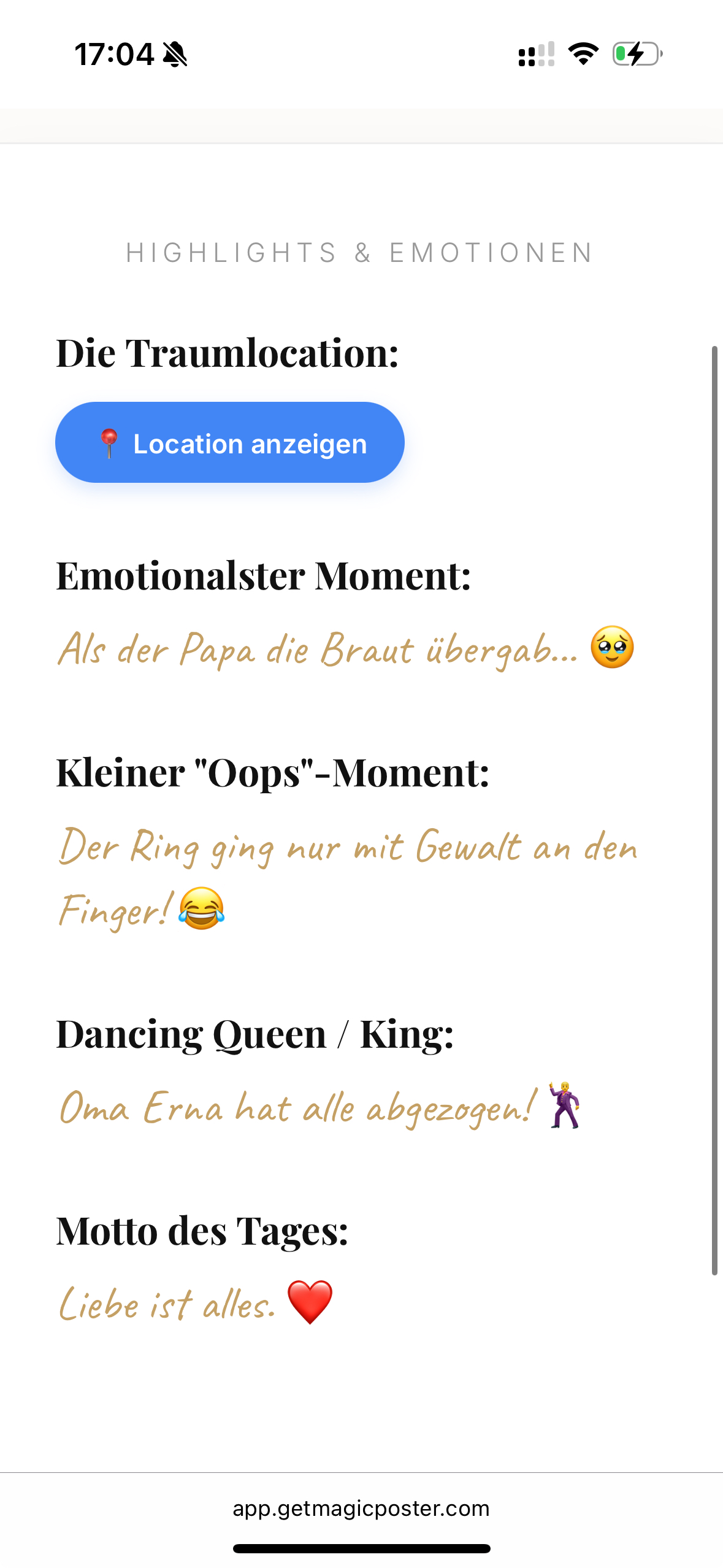Tap the Location anzeigen button
The width and height of the screenshot is (723, 1568).
tap(230, 443)
